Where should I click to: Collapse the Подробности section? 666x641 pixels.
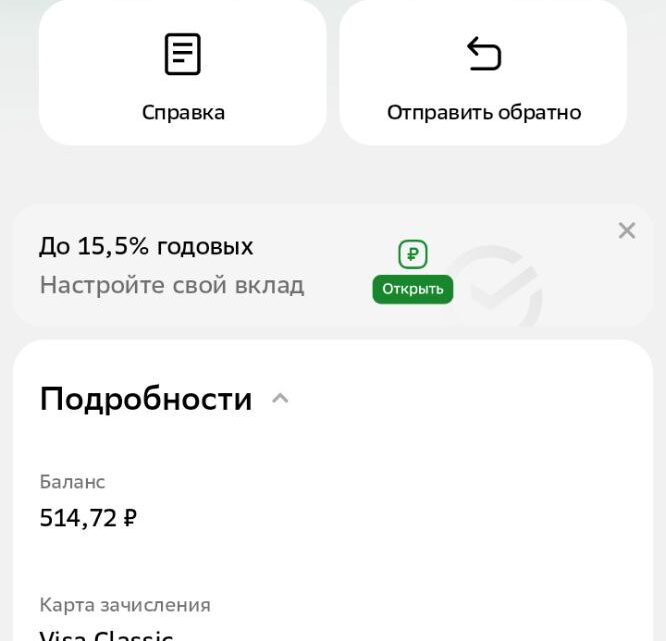(x=280, y=399)
